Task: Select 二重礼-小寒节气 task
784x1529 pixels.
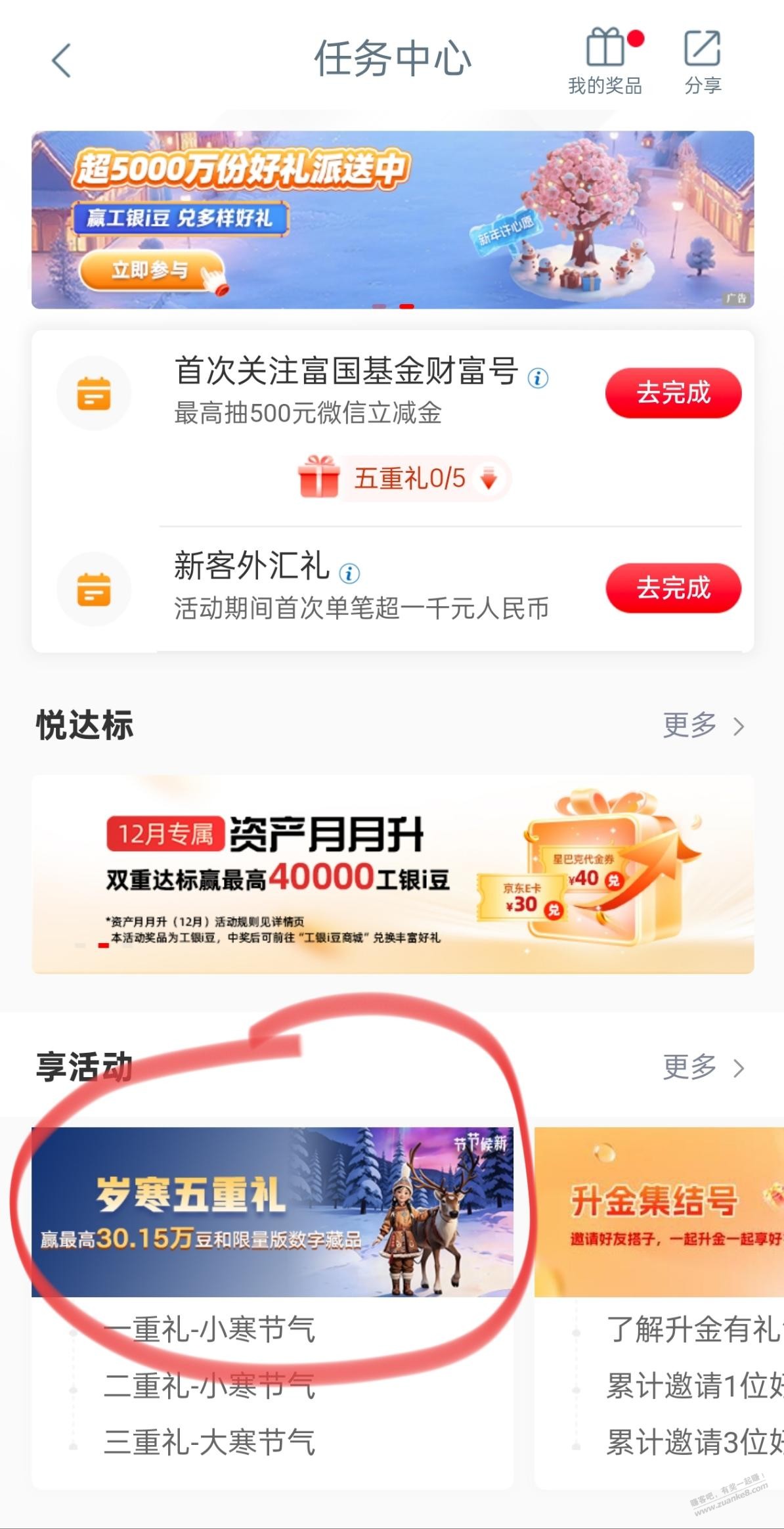Action: pos(209,1386)
